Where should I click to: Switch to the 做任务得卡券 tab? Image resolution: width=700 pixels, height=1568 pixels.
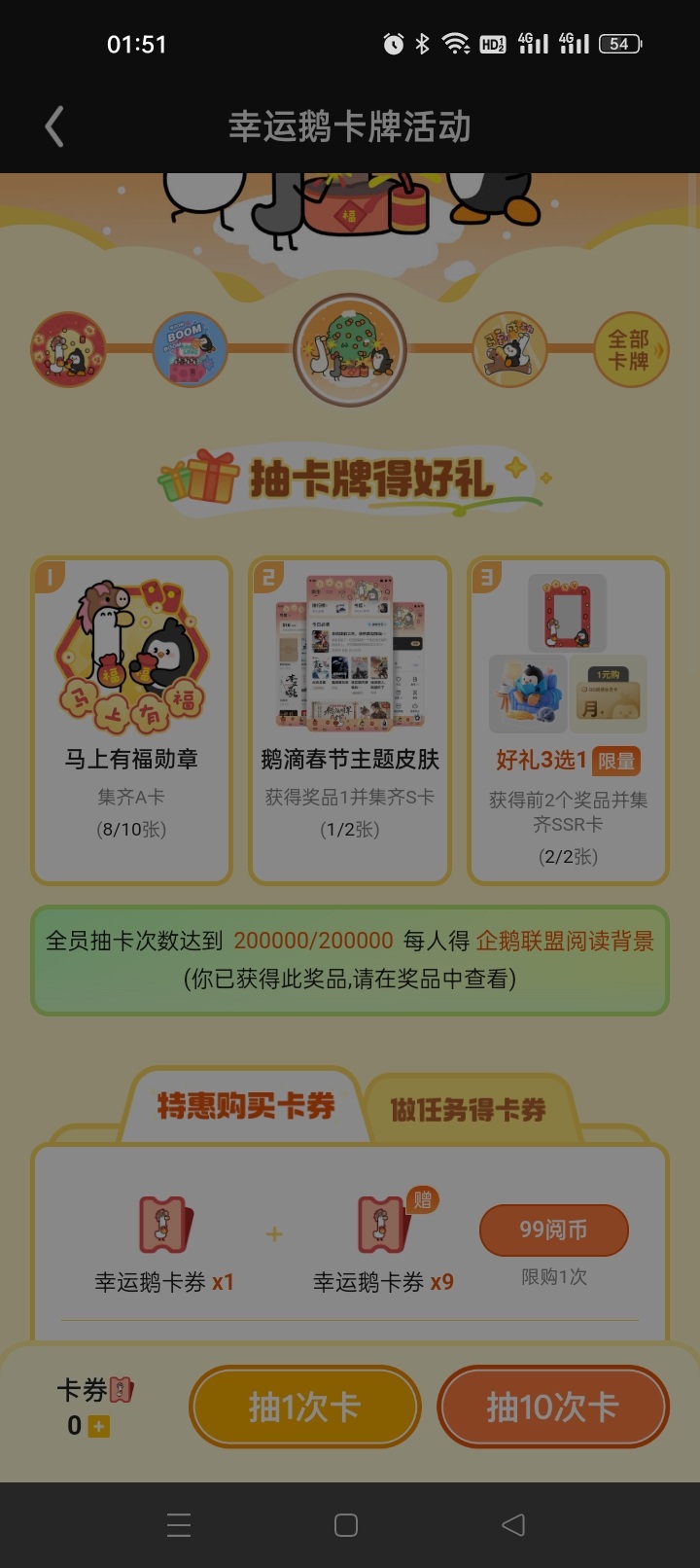[468, 1110]
